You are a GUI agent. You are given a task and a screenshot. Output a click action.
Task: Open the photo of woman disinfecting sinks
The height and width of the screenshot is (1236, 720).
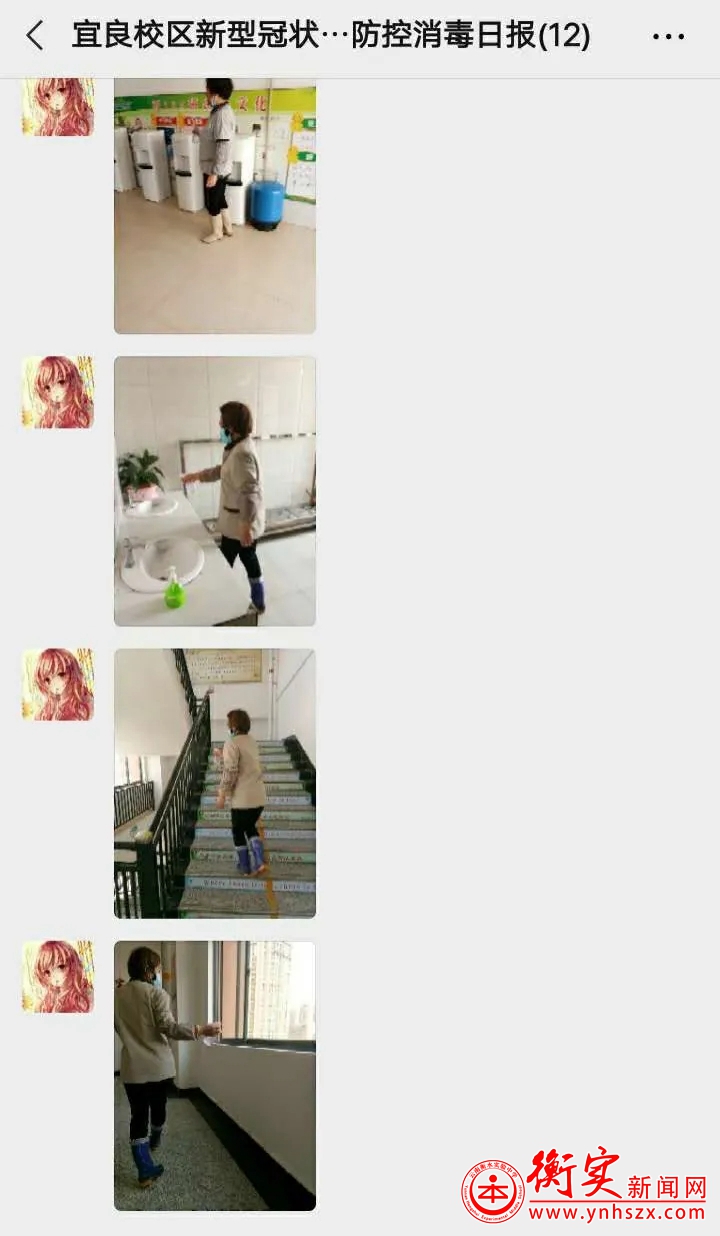pos(215,491)
